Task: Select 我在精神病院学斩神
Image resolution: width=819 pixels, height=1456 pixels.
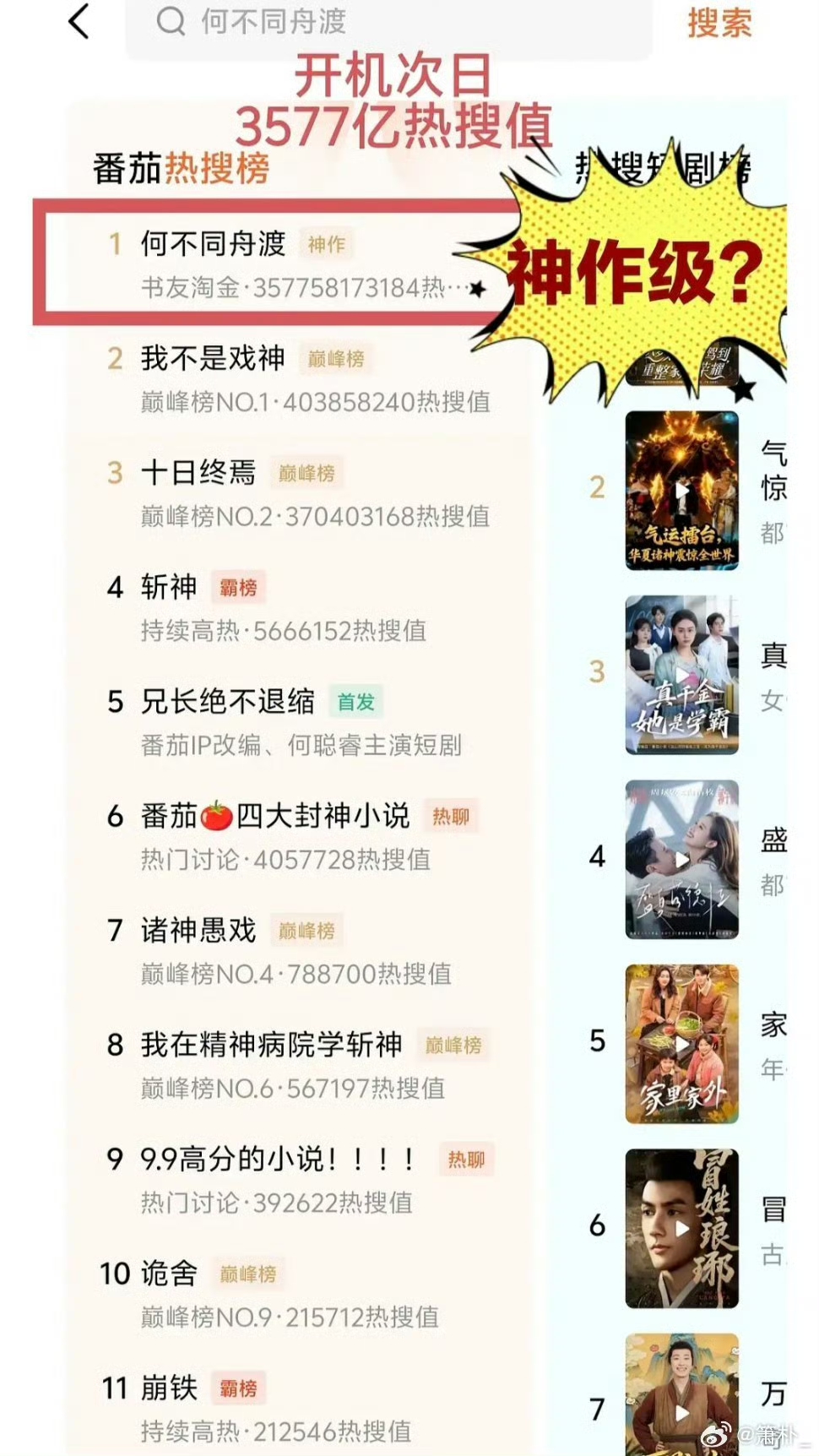Action: tap(271, 1045)
